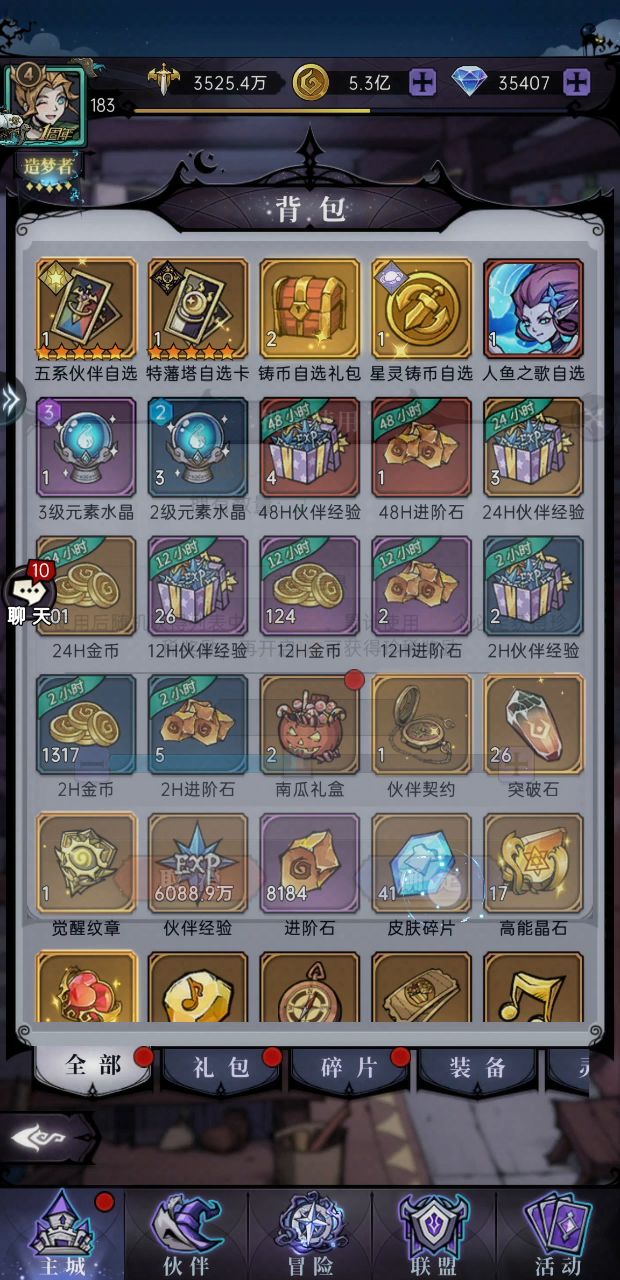Viewport: 620px width, 1280px height.
Task: Open the 联盟 alliance section
Action: coord(434,1234)
